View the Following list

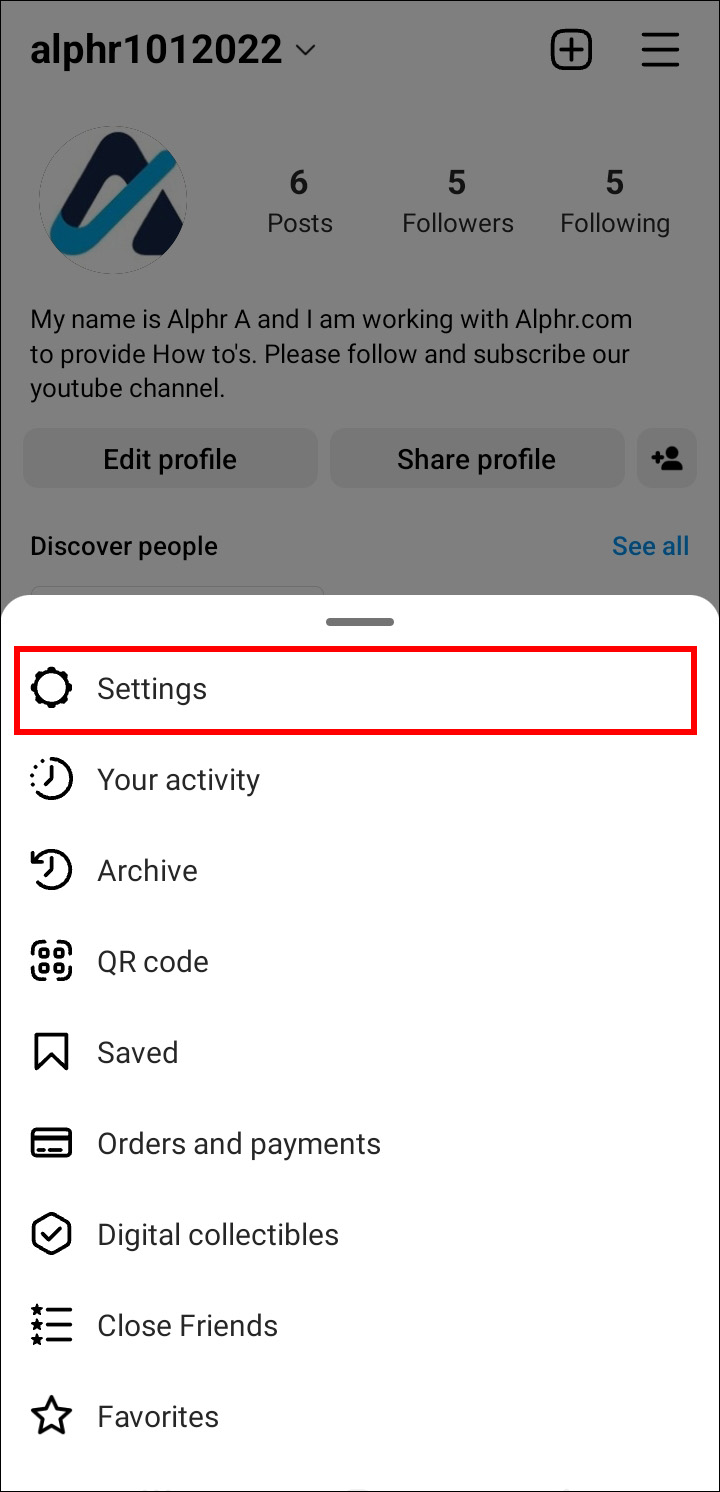tap(614, 201)
